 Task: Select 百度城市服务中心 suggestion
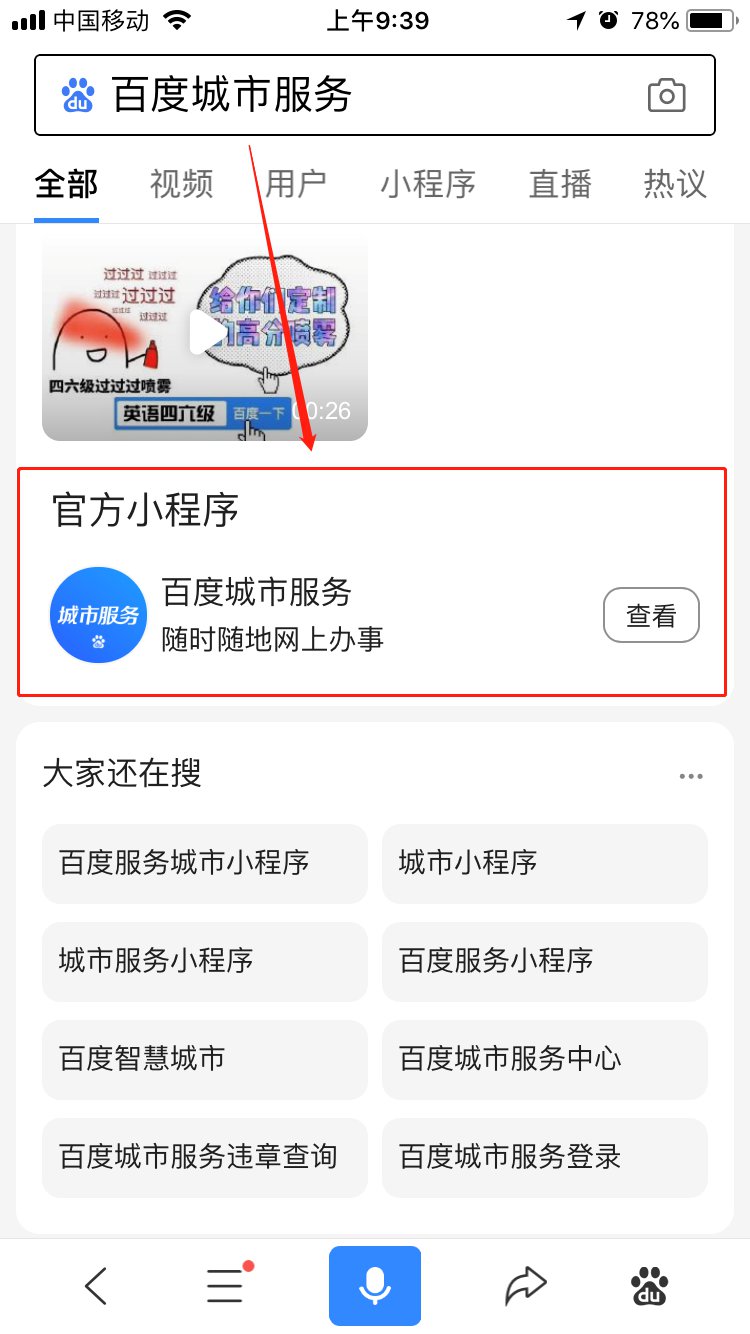545,1059
